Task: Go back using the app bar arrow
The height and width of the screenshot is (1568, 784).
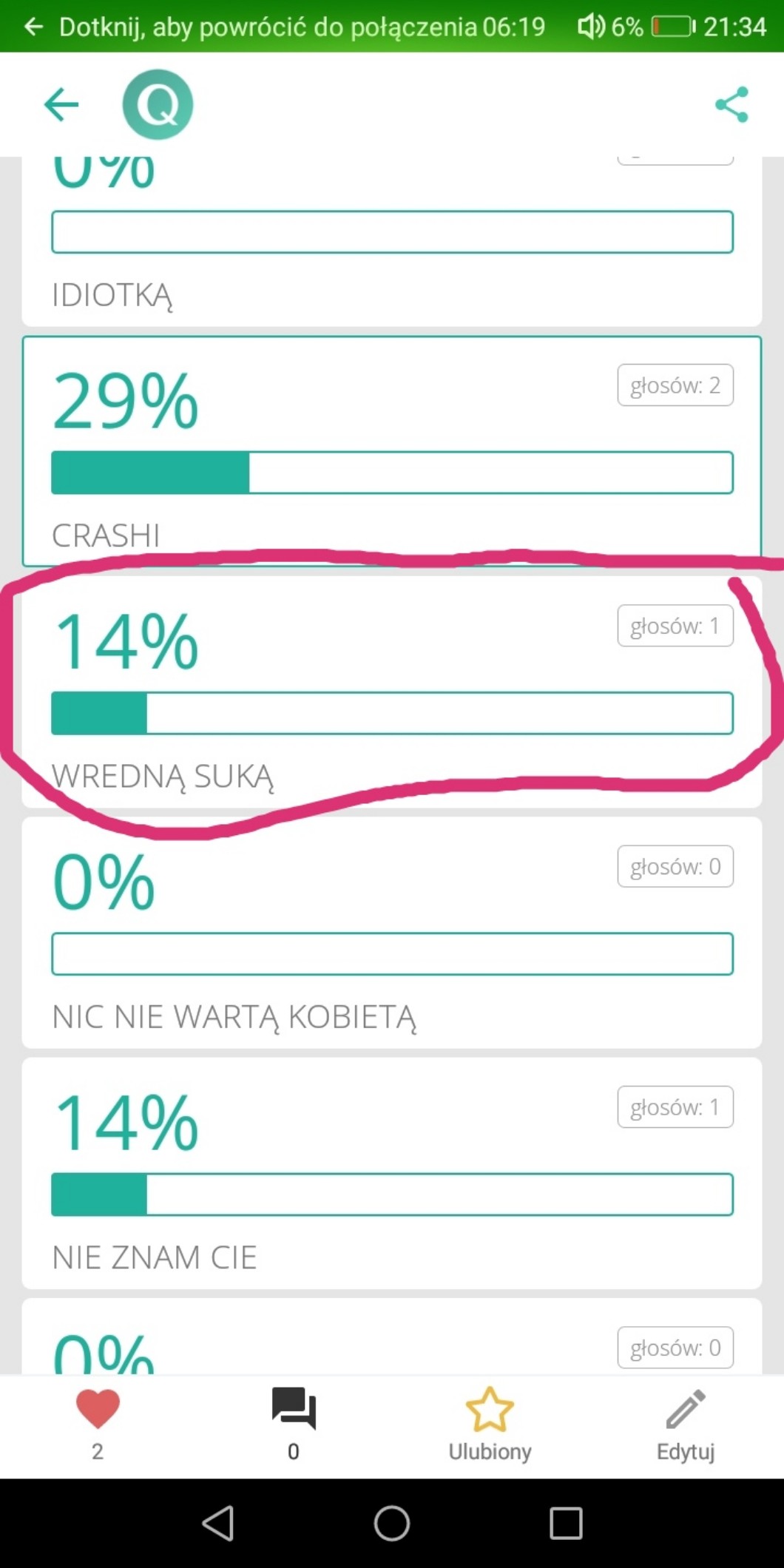Action: coord(61,104)
